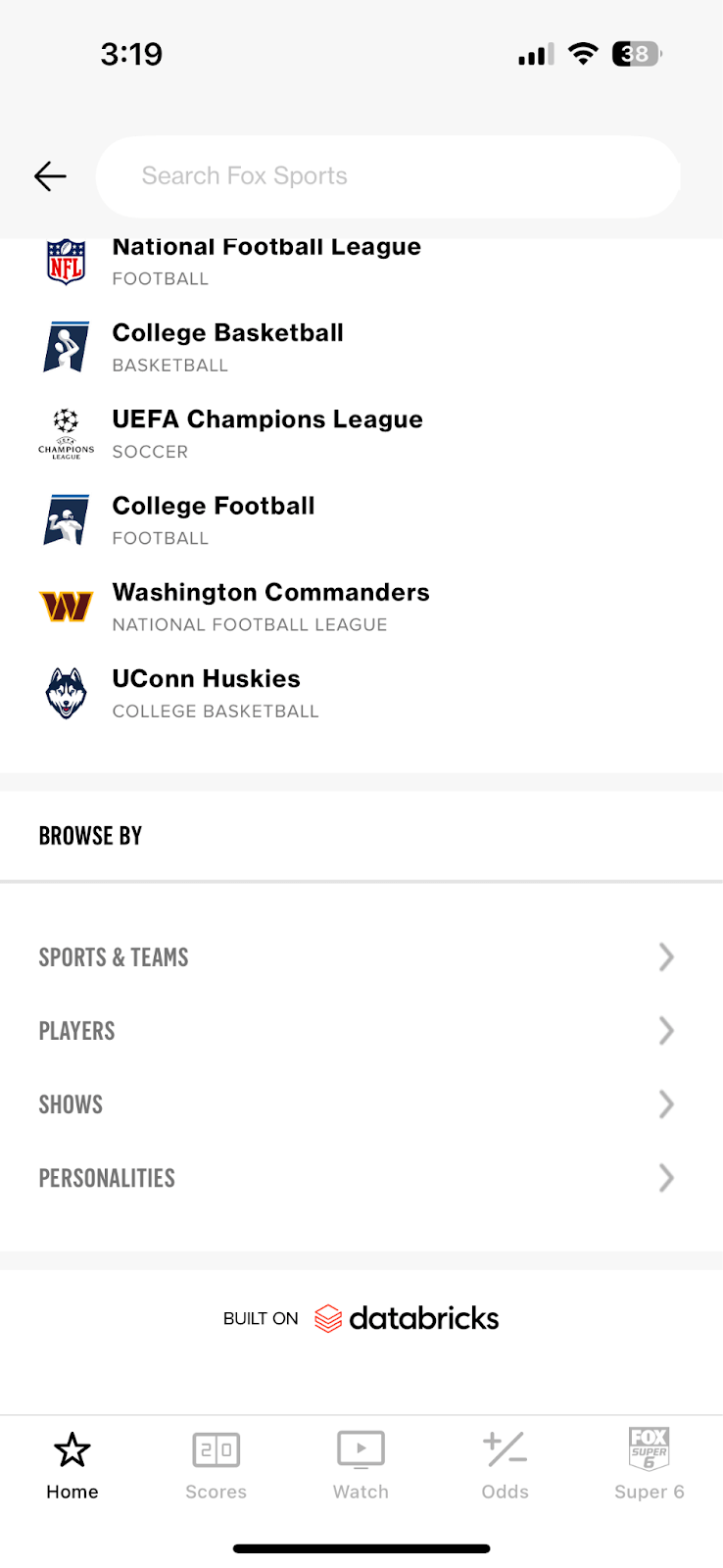723x1568 pixels.
Task: Go back using the arrow icon
Action: 50,176
